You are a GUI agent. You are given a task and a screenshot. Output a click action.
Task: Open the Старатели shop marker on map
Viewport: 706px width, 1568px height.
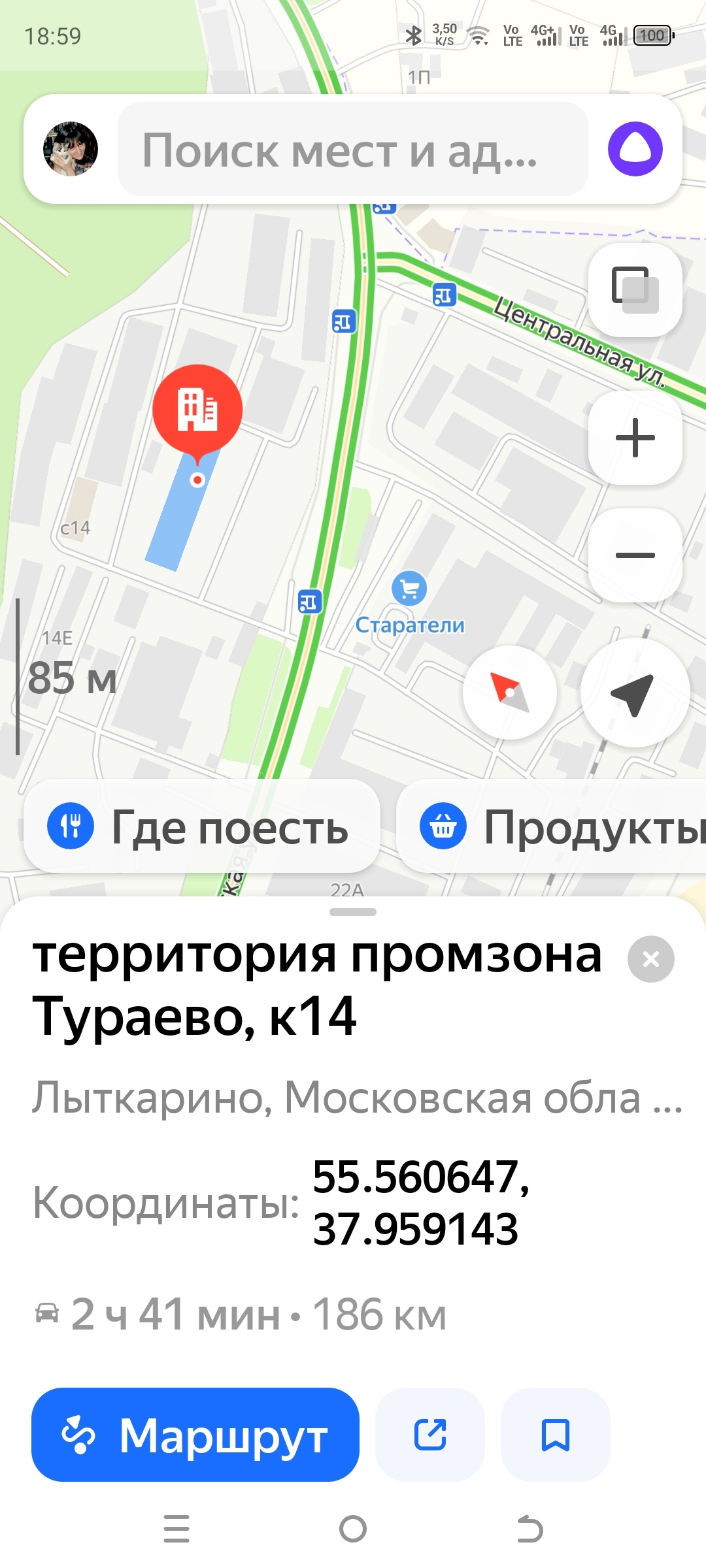[x=409, y=589]
